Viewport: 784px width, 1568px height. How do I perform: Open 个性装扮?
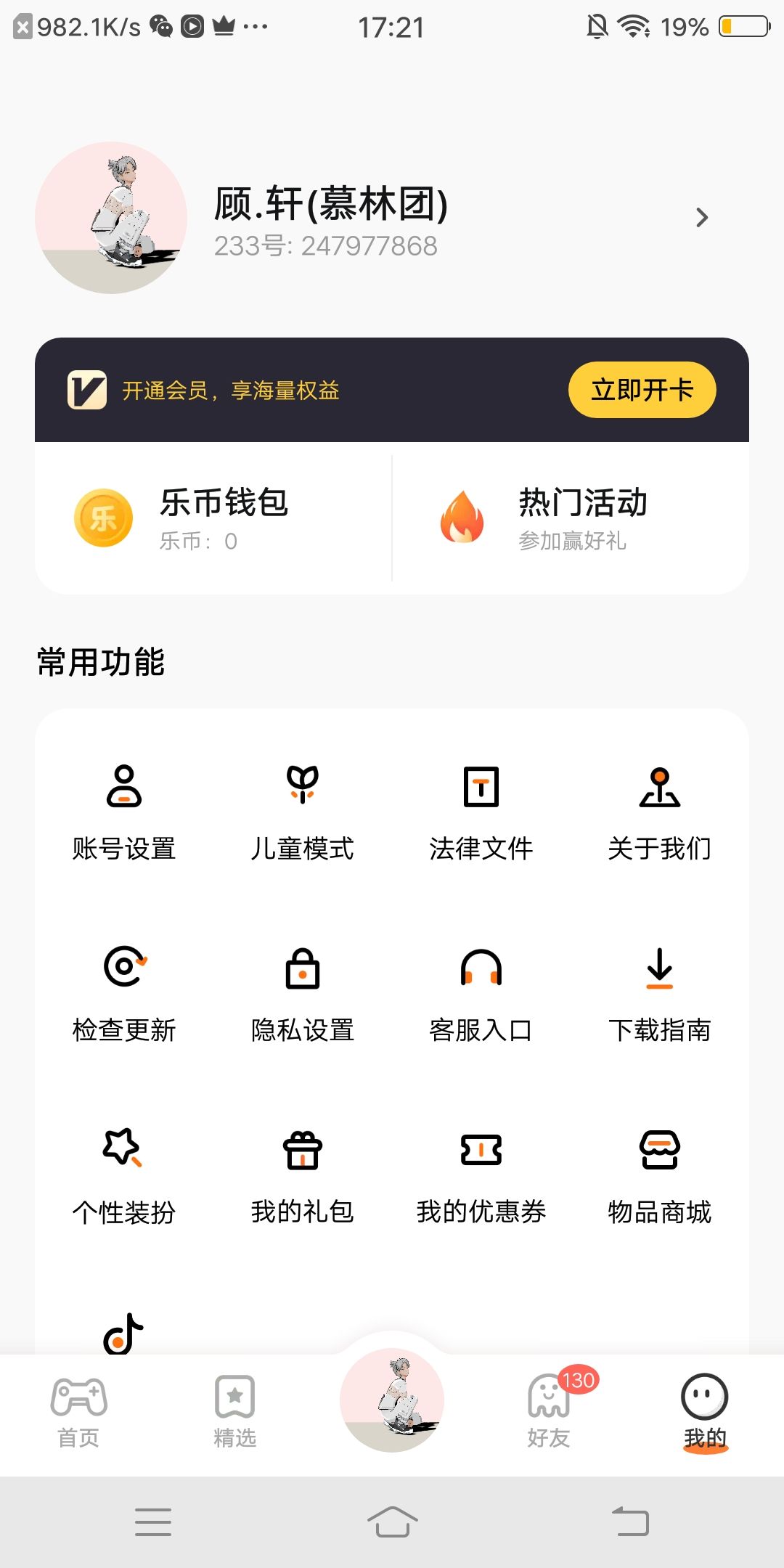pos(124,1176)
